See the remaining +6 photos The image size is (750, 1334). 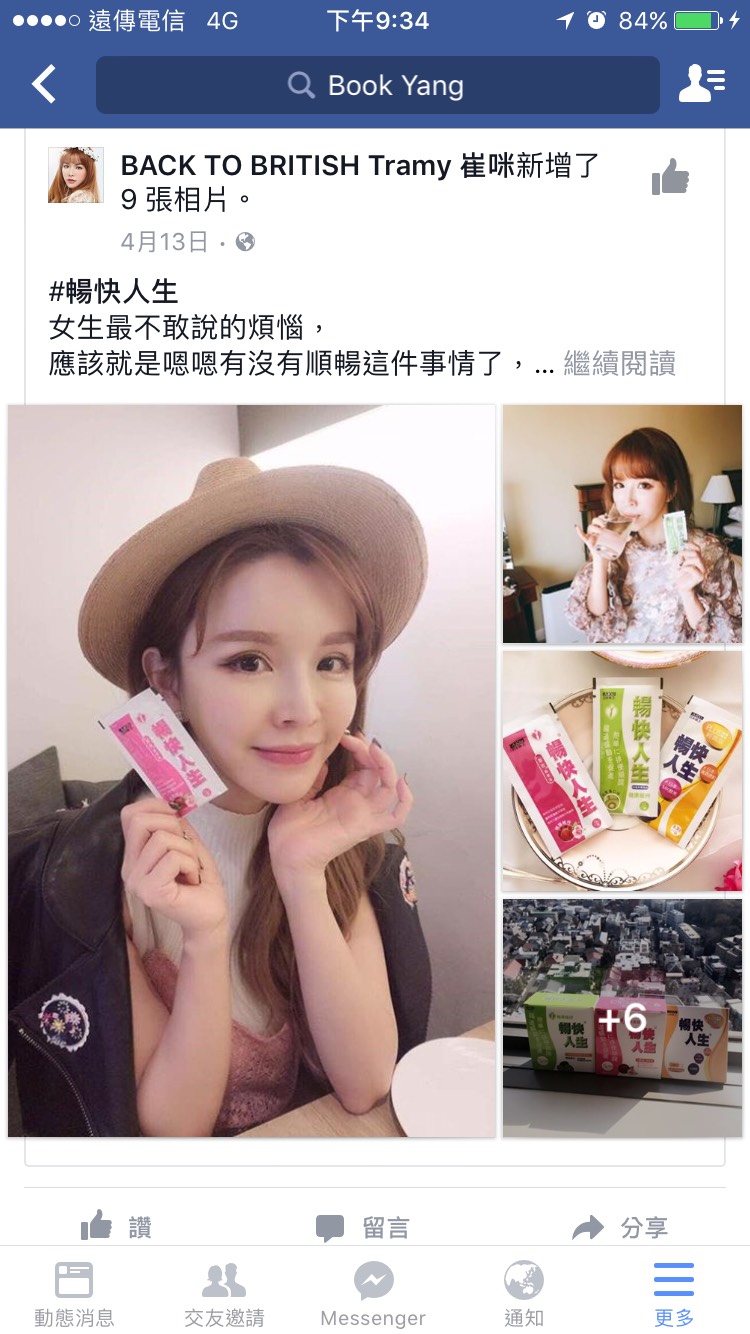coord(622,1017)
